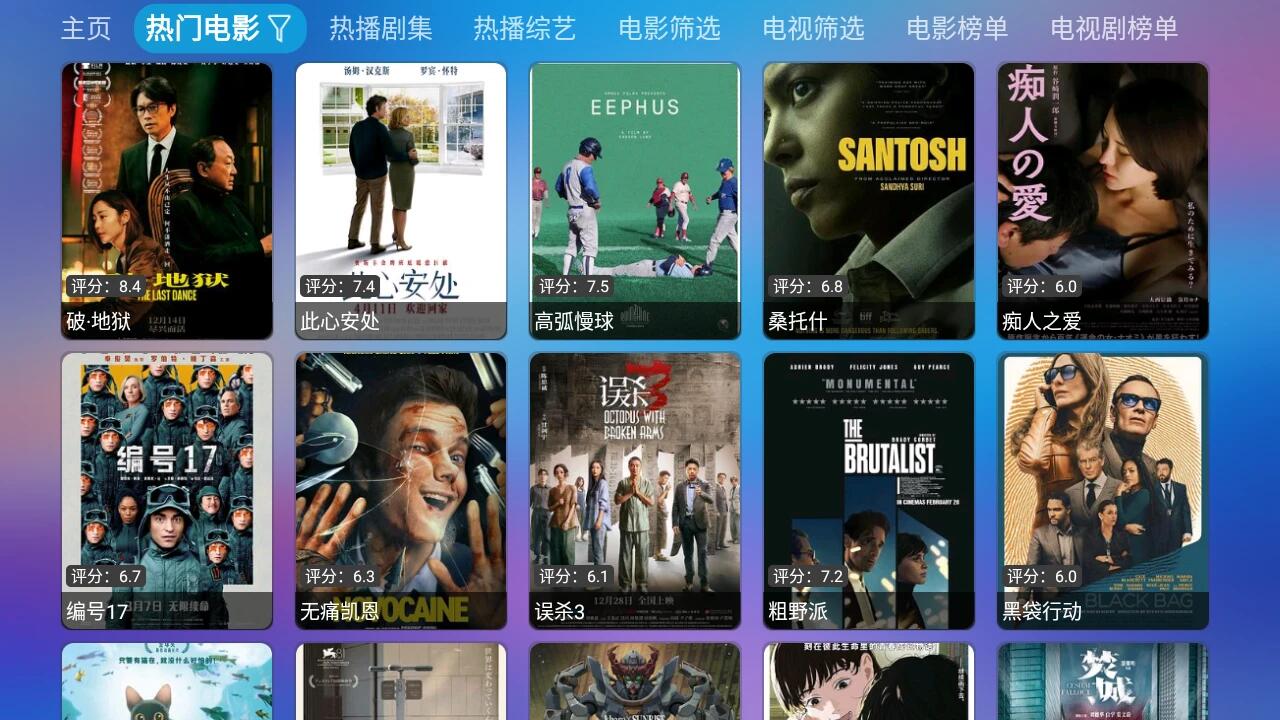The image size is (1280, 720).
Task: Switch to the 主页 tab
Action: (86, 28)
